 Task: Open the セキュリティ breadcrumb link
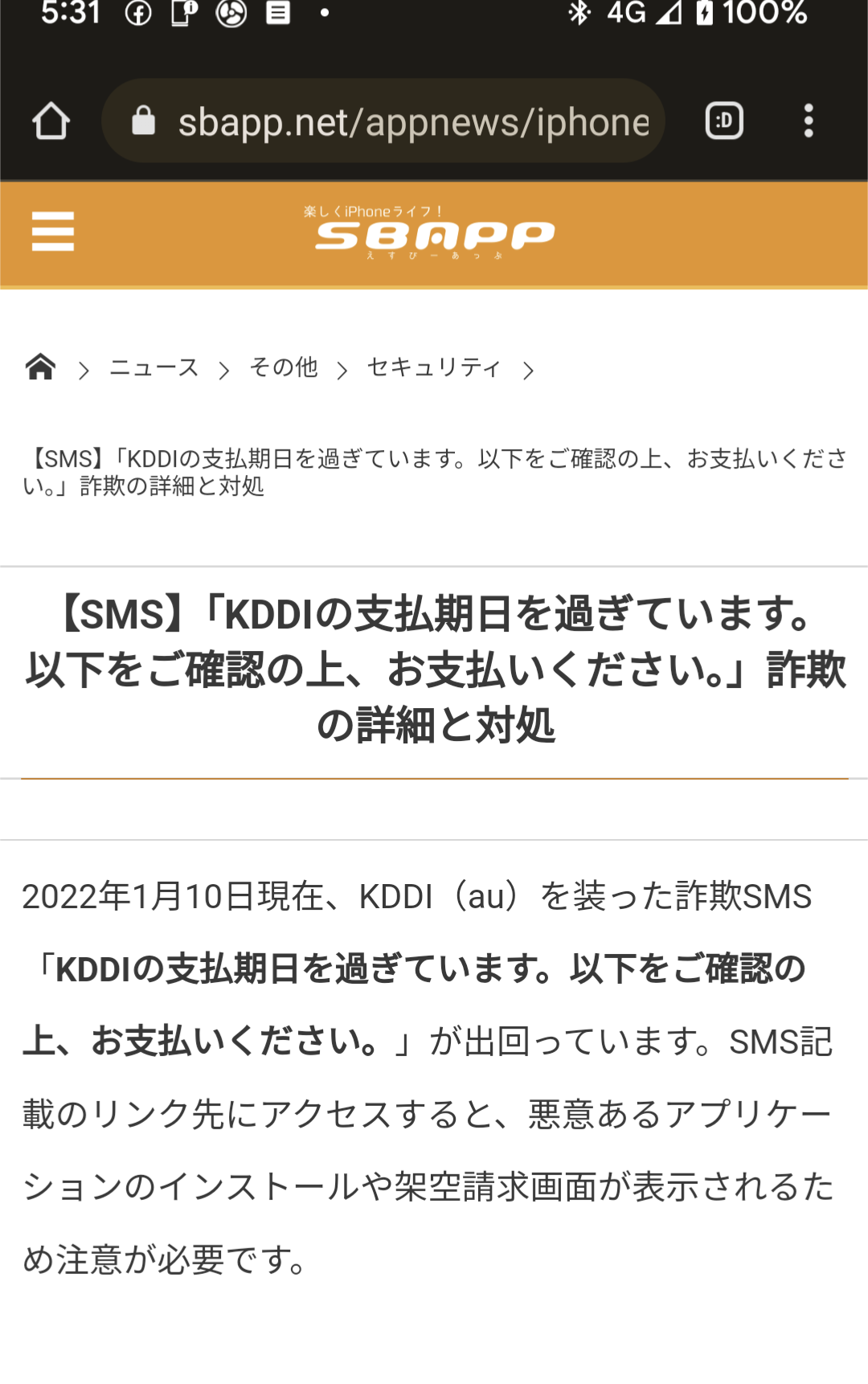(x=434, y=367)
